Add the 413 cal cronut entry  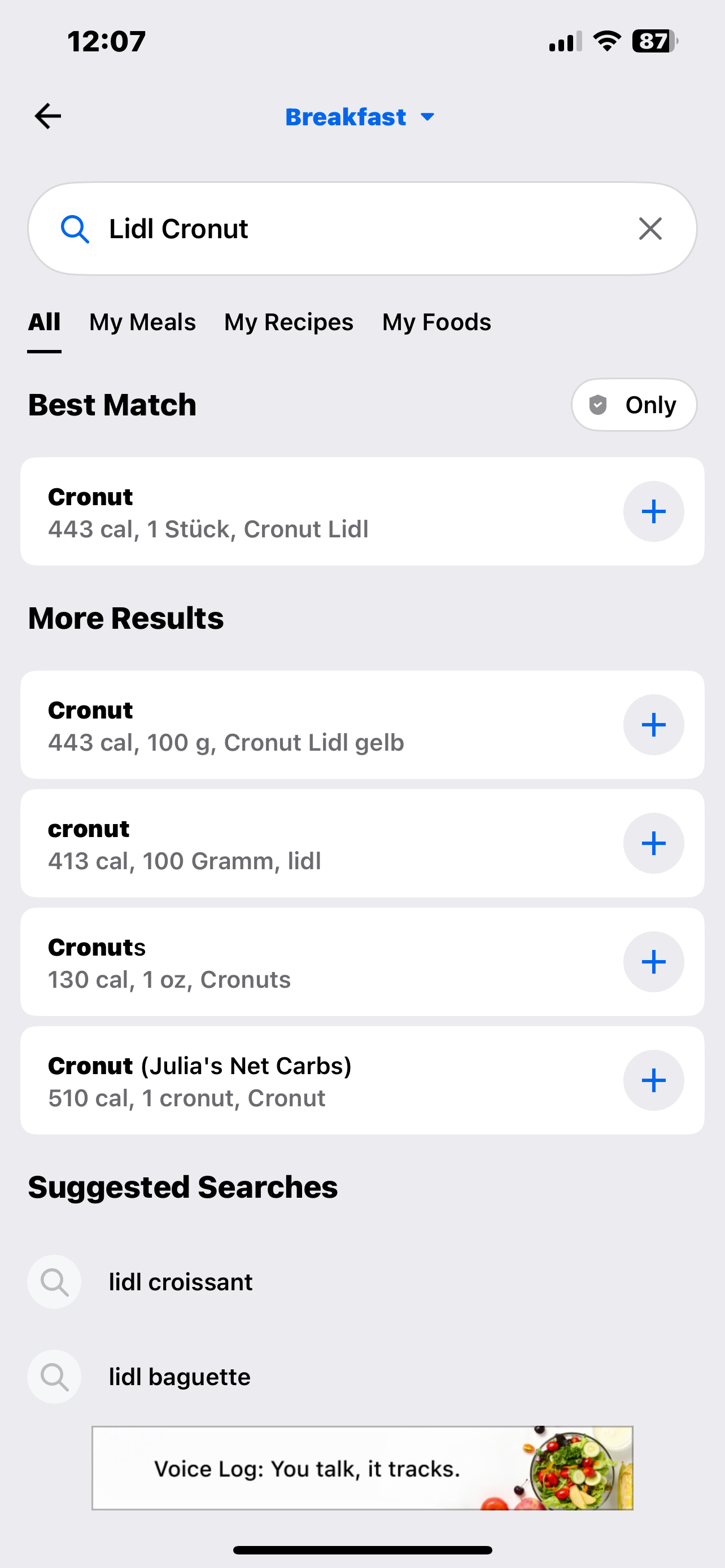(653, 844)
